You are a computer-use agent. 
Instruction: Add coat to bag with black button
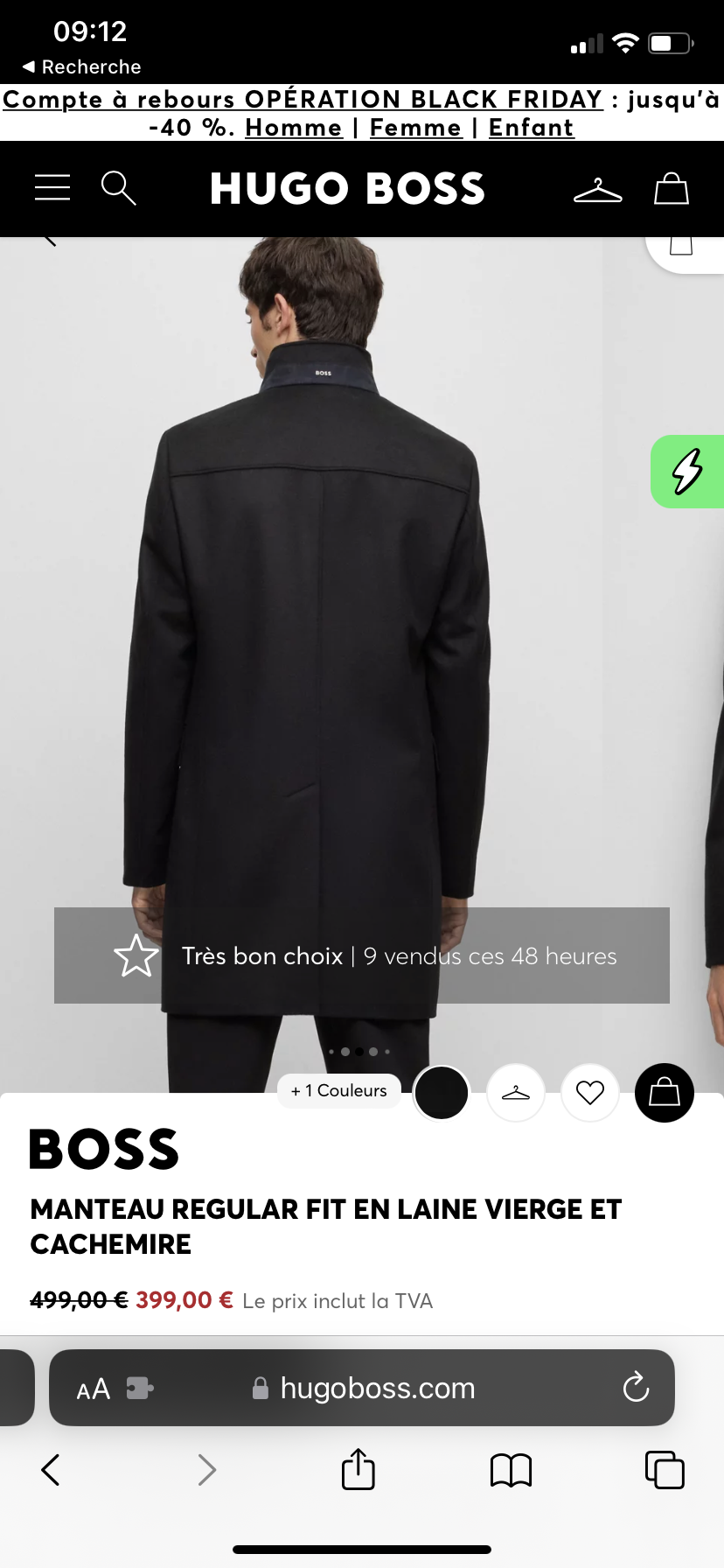pyautogui.click(x=665, y=1093)
